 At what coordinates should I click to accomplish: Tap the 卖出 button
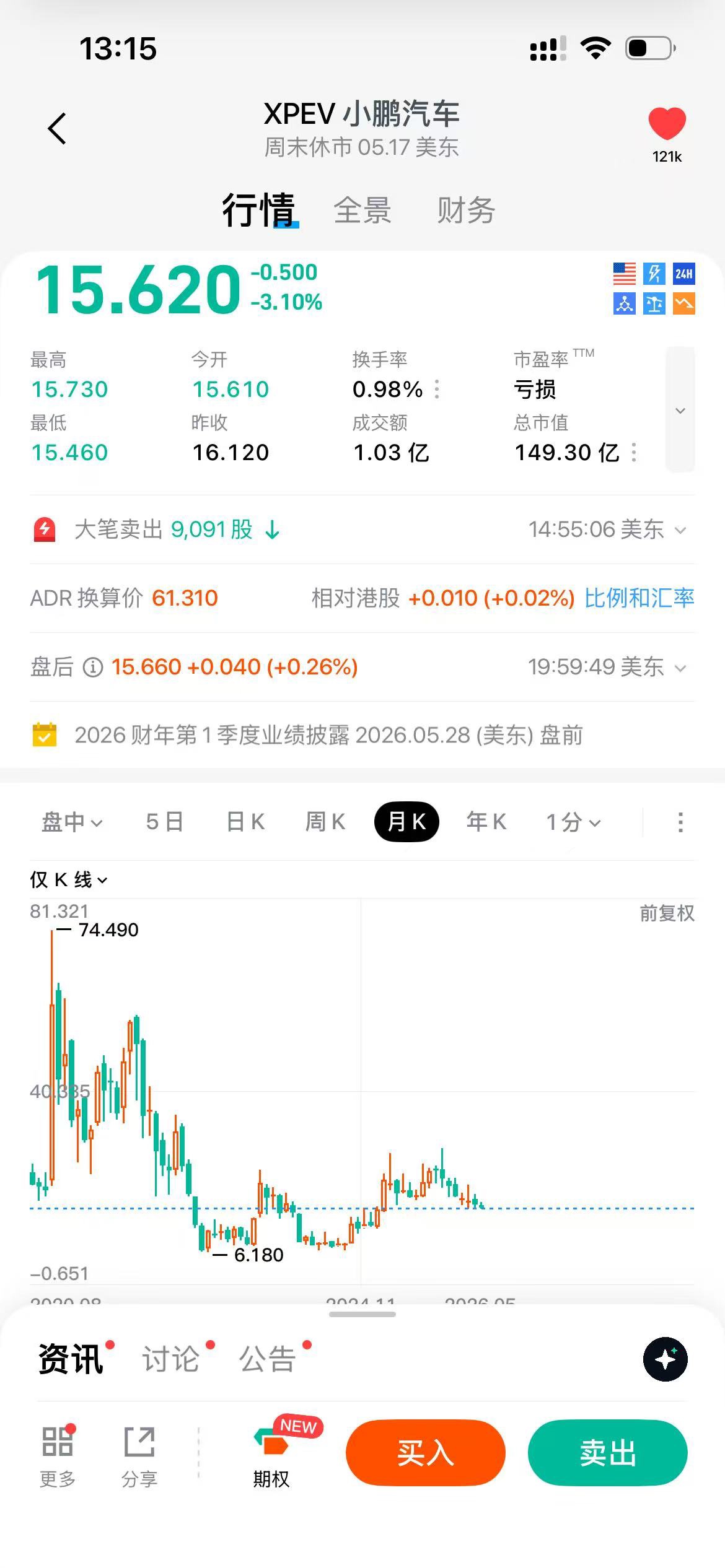click(x=608, y=1453)
